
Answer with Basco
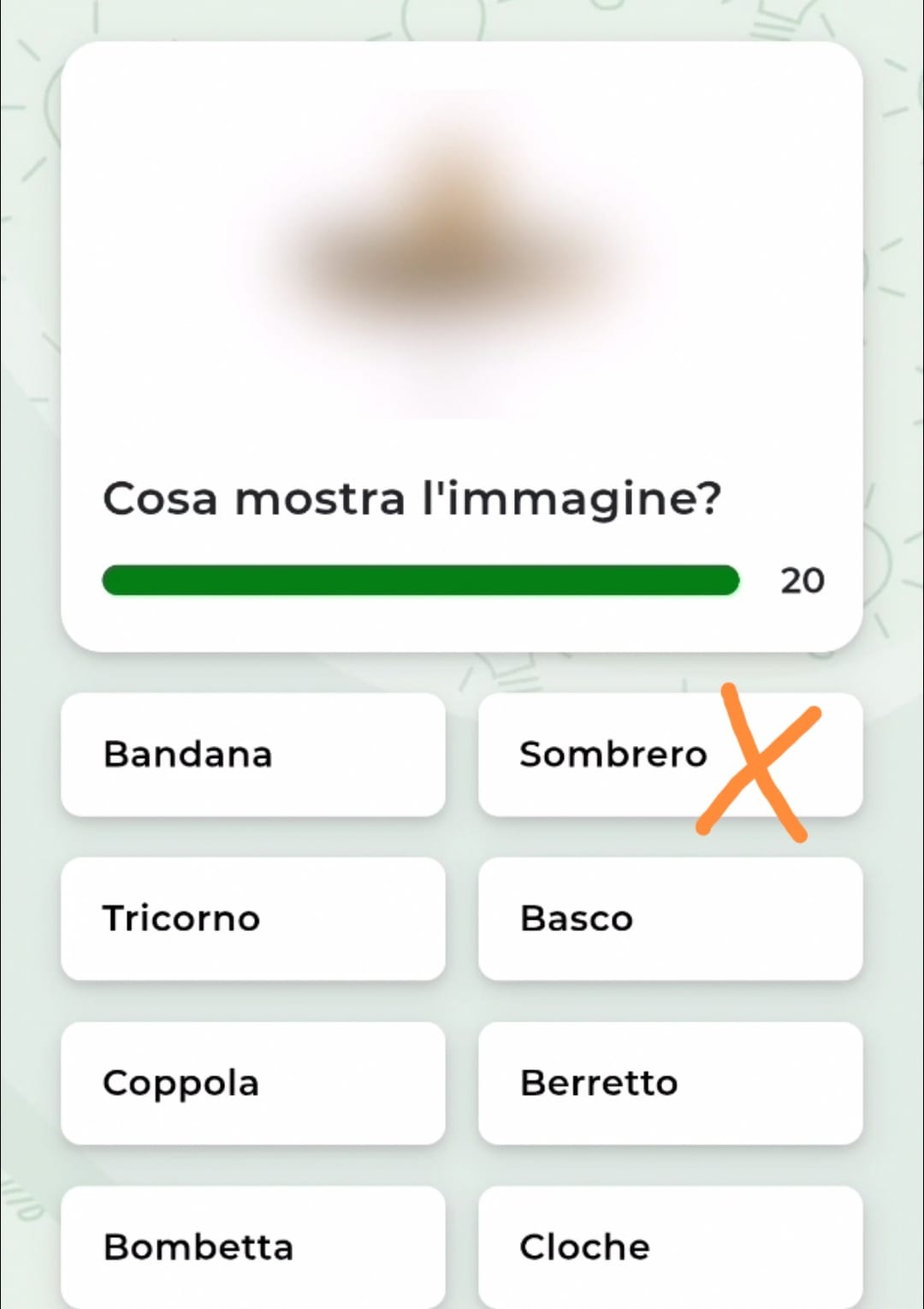(x=670, y=919)
